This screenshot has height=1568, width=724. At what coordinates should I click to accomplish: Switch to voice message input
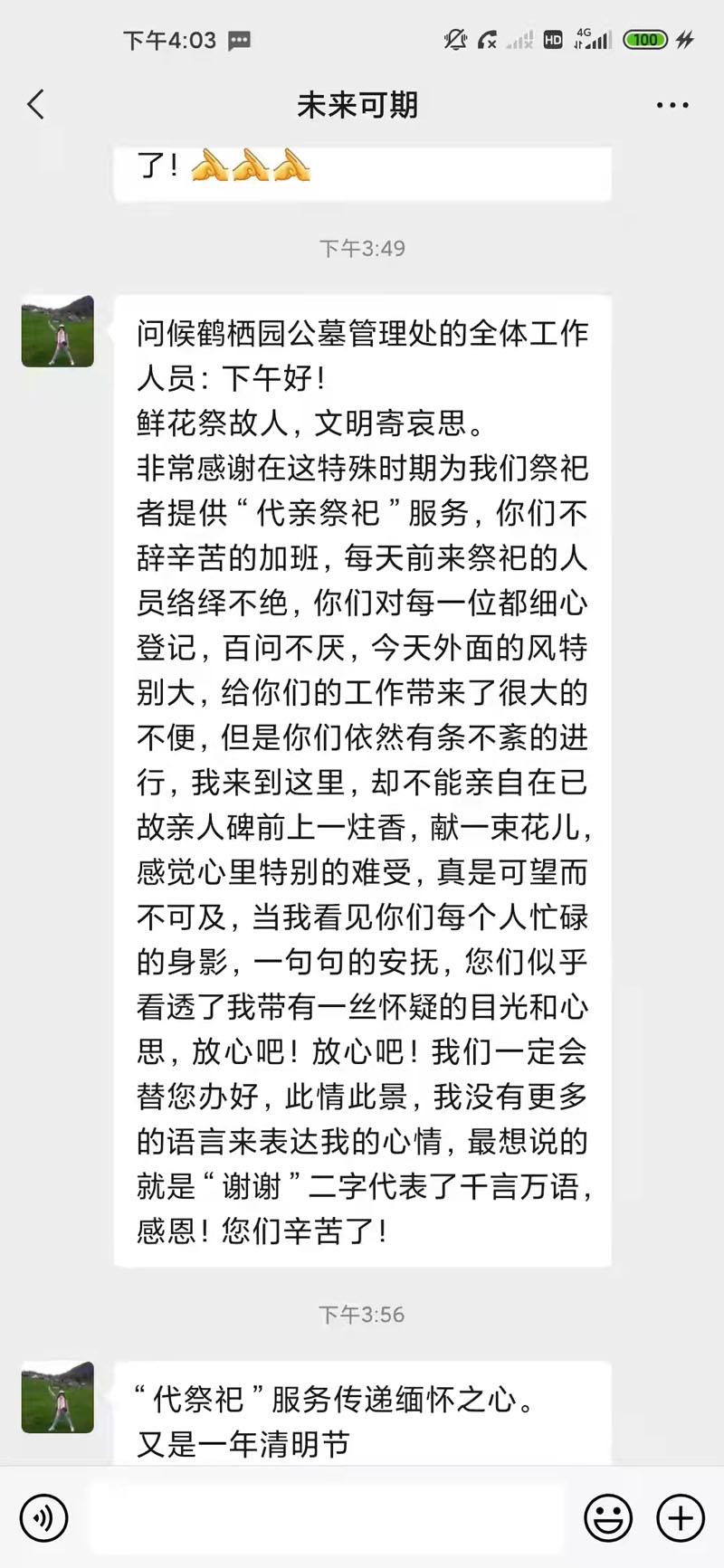(43, 1517)
